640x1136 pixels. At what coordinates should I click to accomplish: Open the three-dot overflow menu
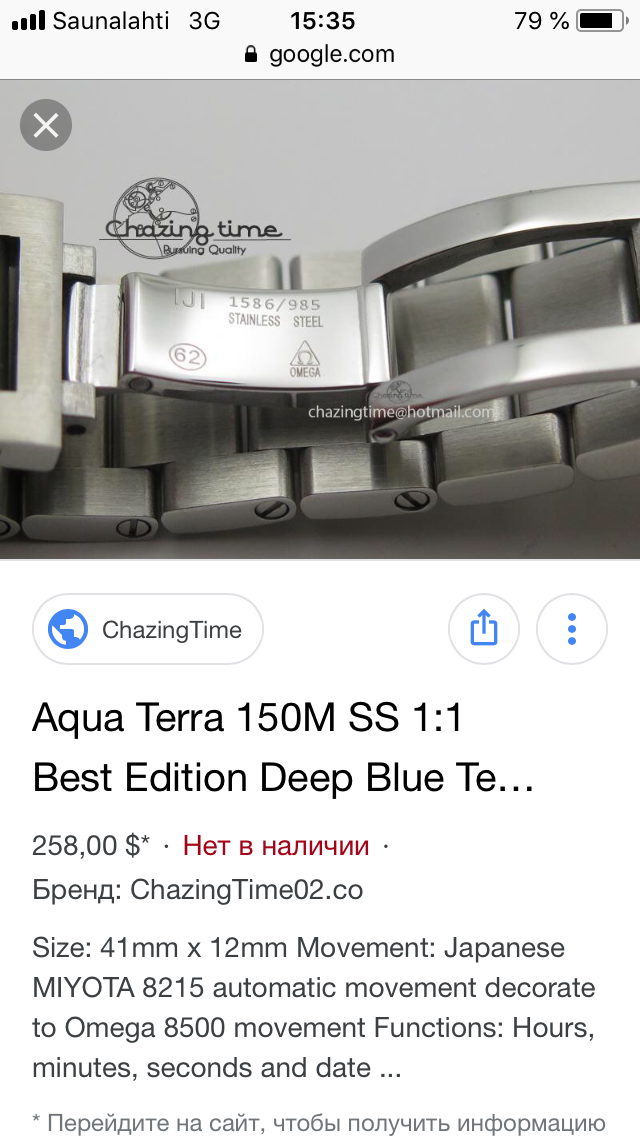[572, 629]
